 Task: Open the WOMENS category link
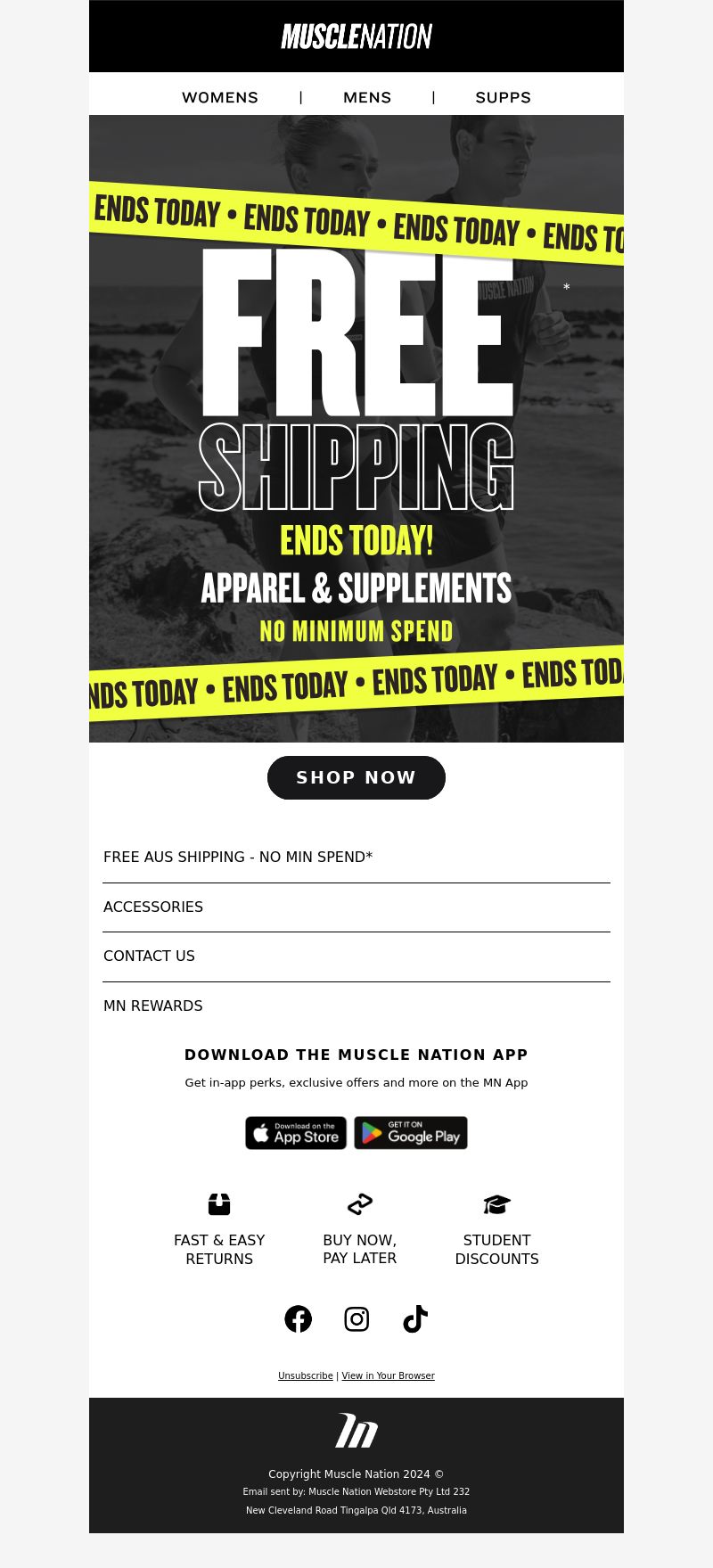click(x=220, y=97)
